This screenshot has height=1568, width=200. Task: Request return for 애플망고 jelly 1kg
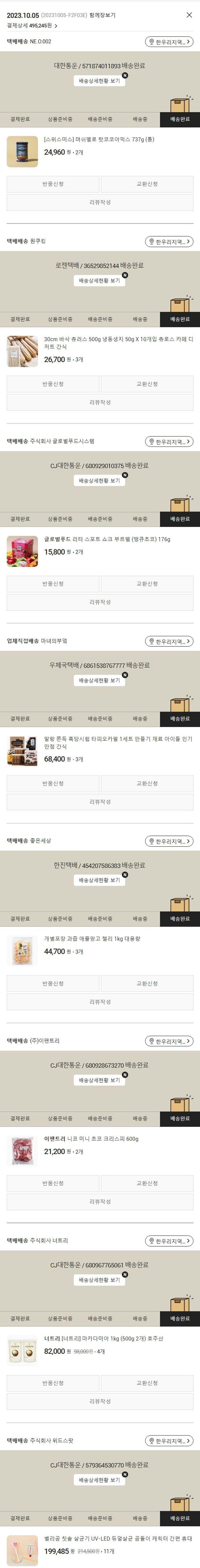53,984
